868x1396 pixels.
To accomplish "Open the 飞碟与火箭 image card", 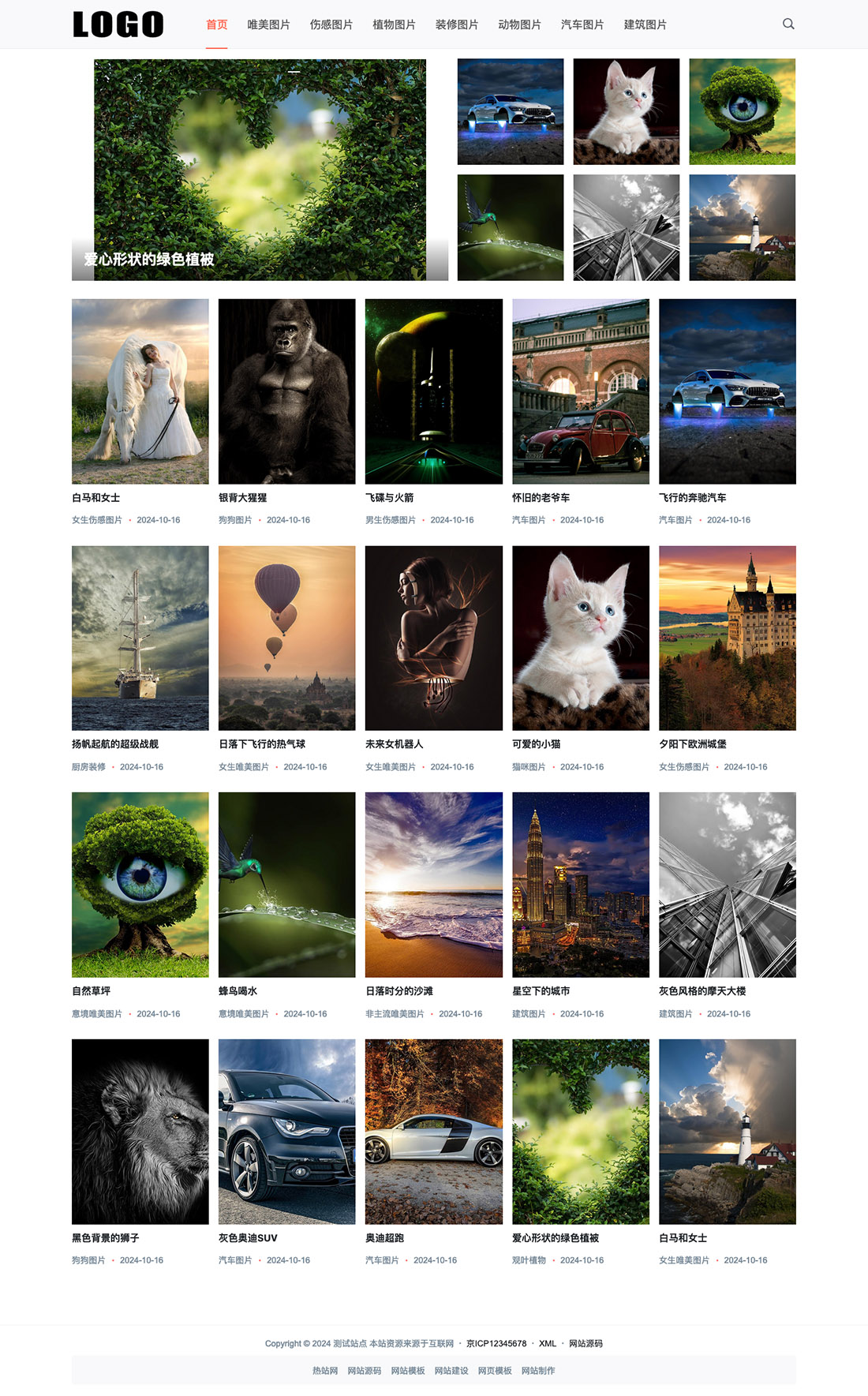I will point(433,391).
